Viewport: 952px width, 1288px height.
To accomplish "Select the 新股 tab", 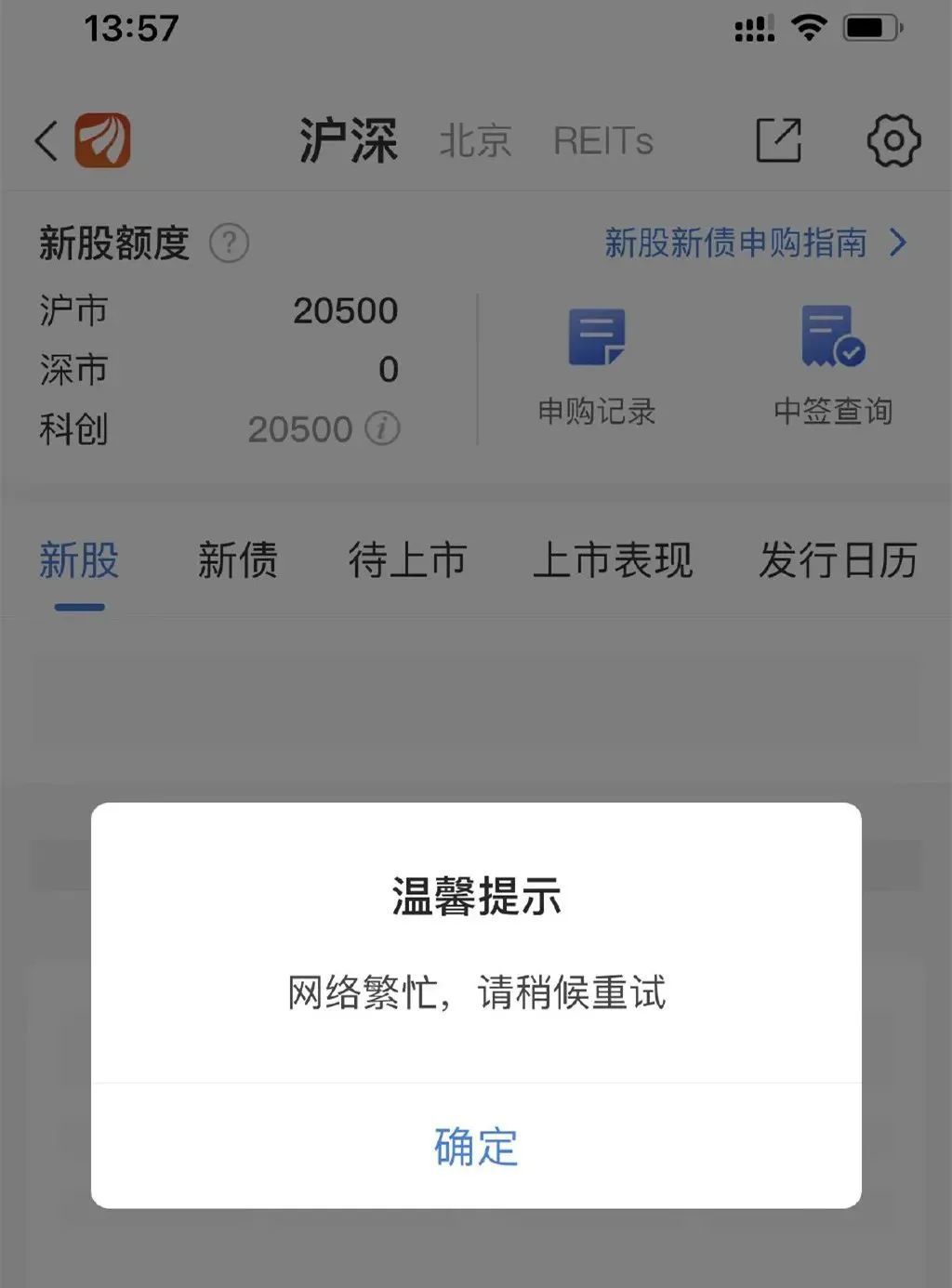I will [x=79, y=560].
